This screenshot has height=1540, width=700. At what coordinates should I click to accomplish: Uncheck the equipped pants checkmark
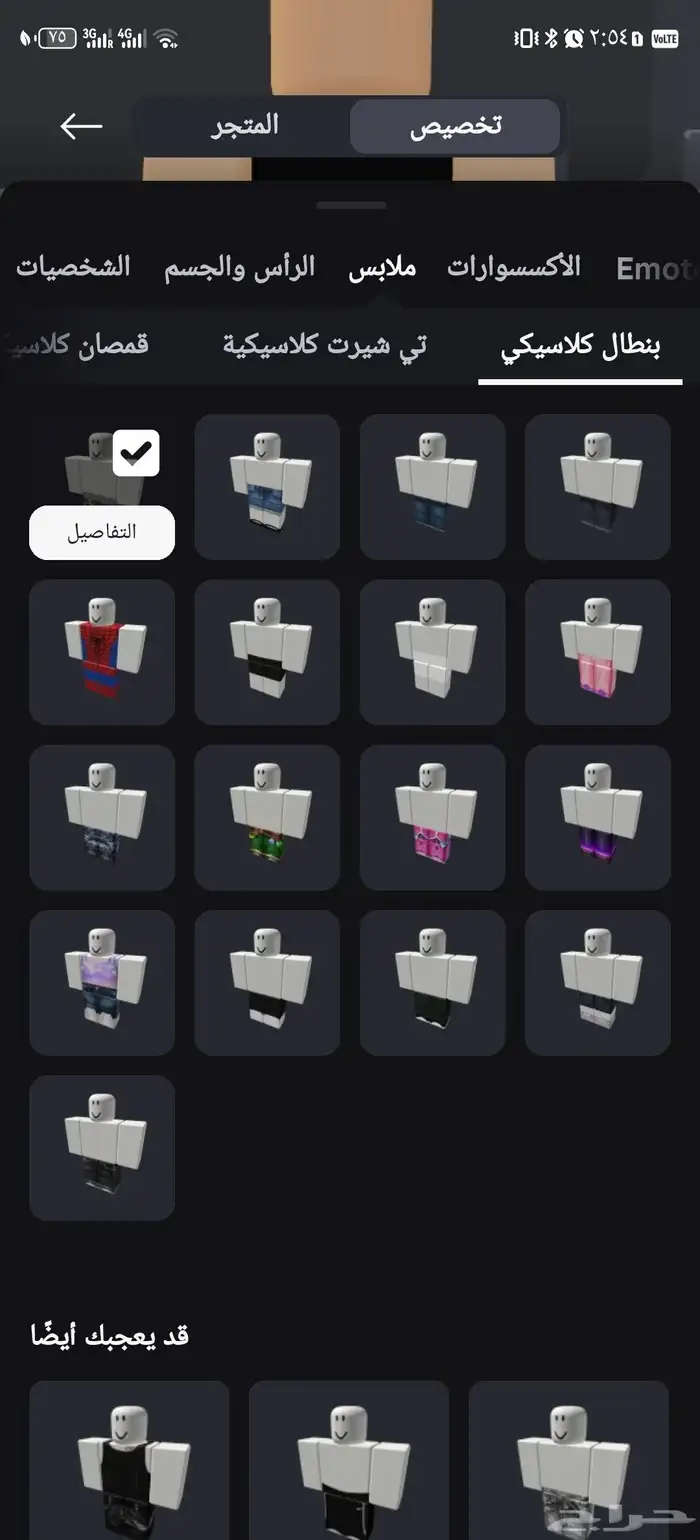(x=137, y=454)
